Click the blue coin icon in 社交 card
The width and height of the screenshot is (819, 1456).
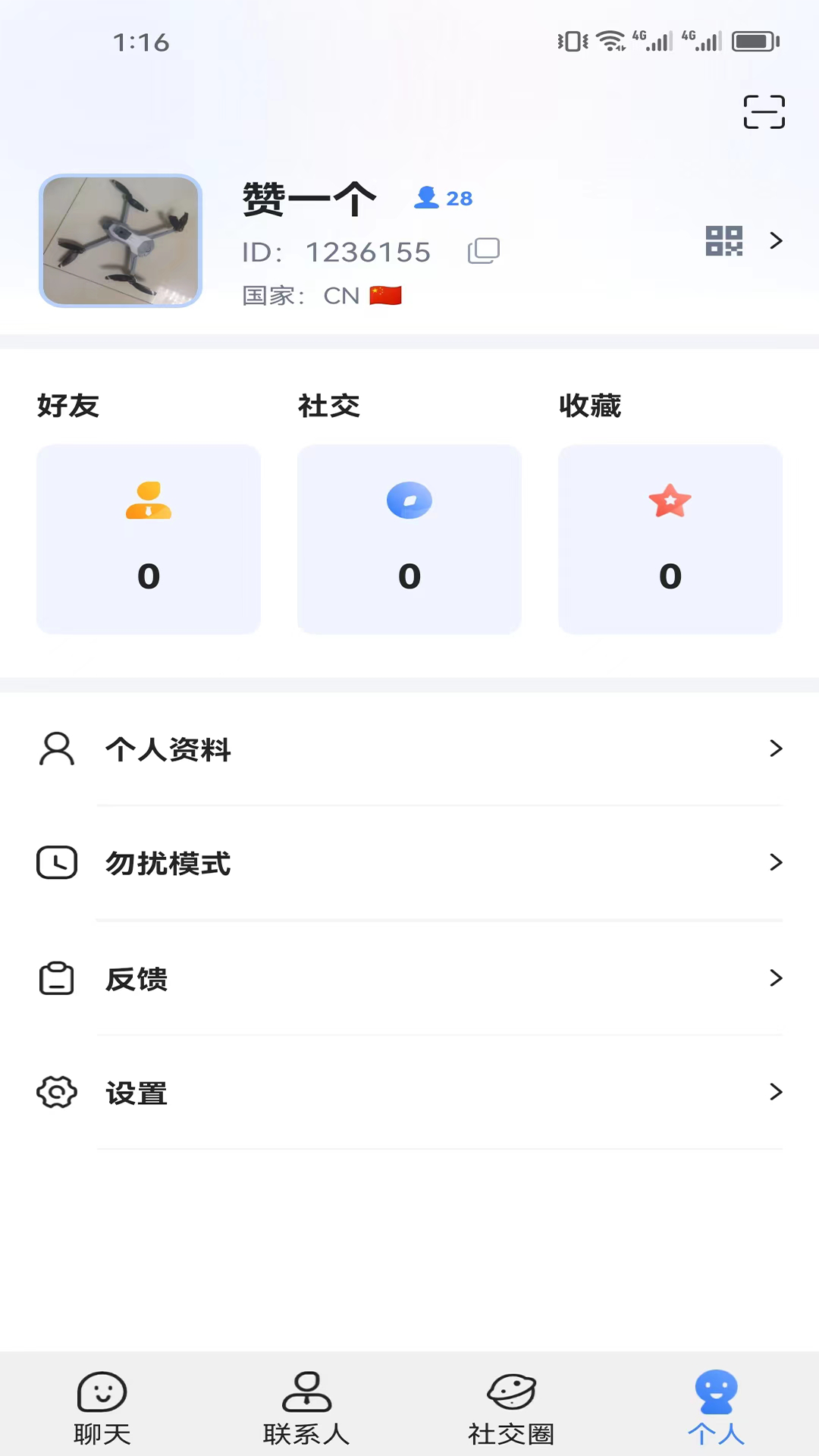[409, 500]
